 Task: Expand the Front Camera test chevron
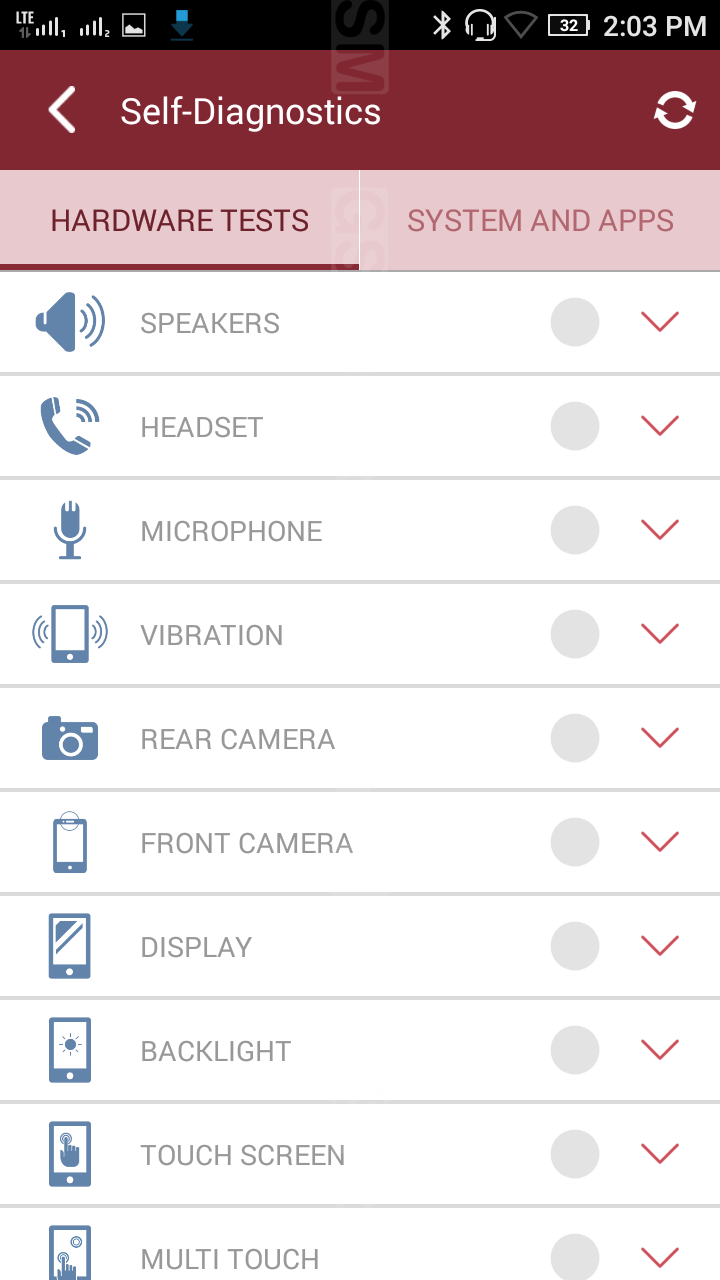[660, 842]
